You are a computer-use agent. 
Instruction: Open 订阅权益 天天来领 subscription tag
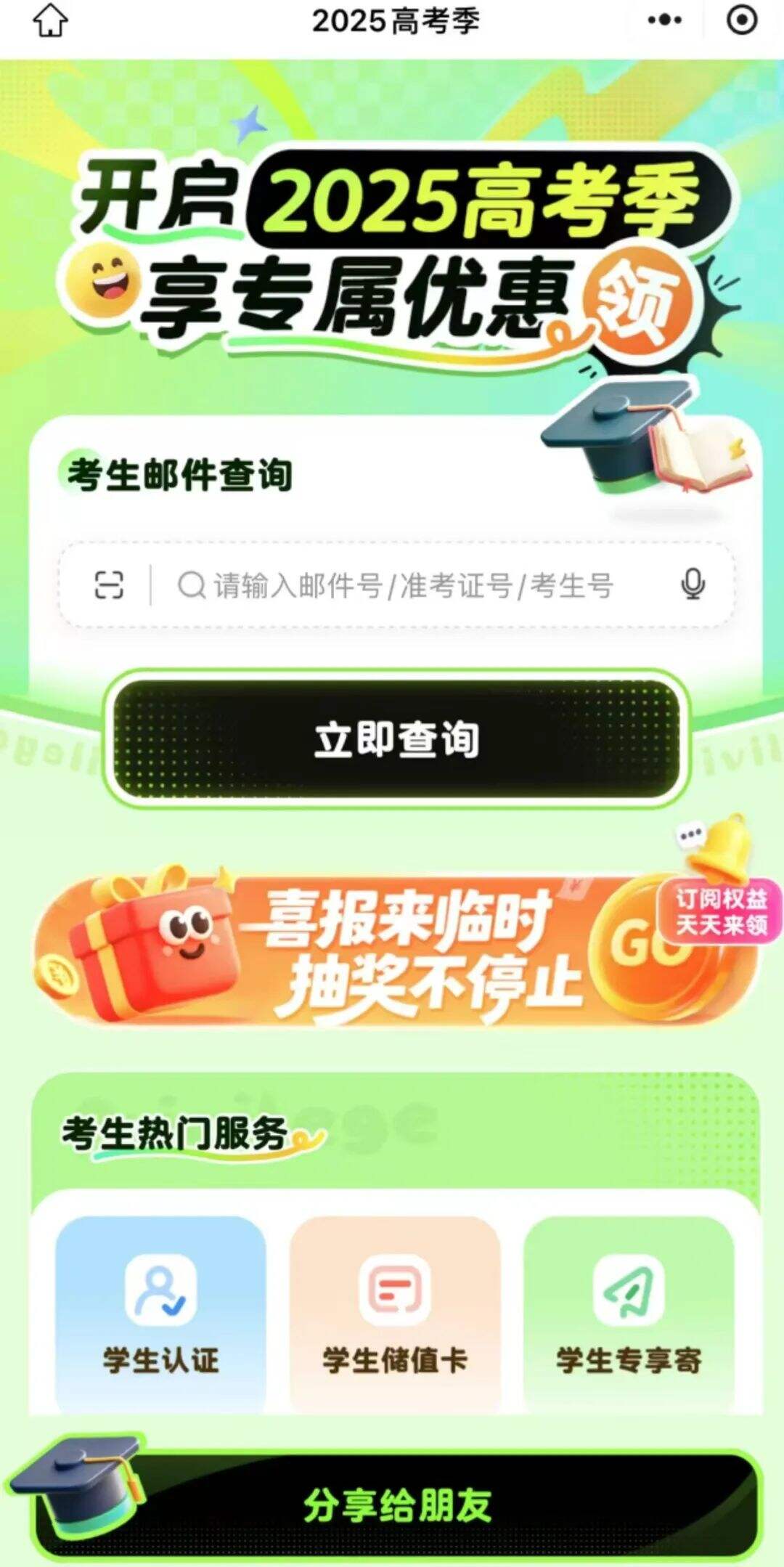722,912
